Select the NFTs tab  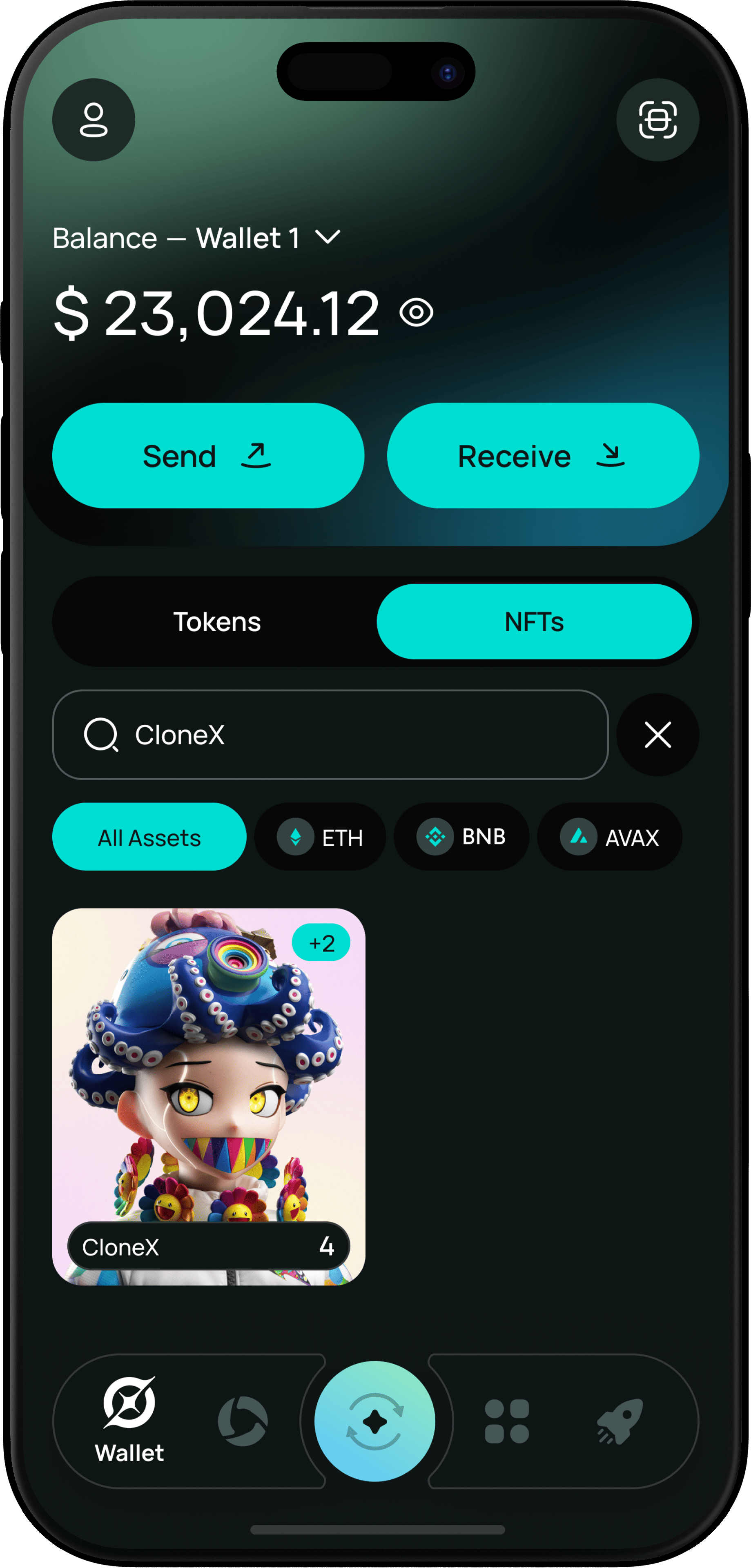click(534, 622)
